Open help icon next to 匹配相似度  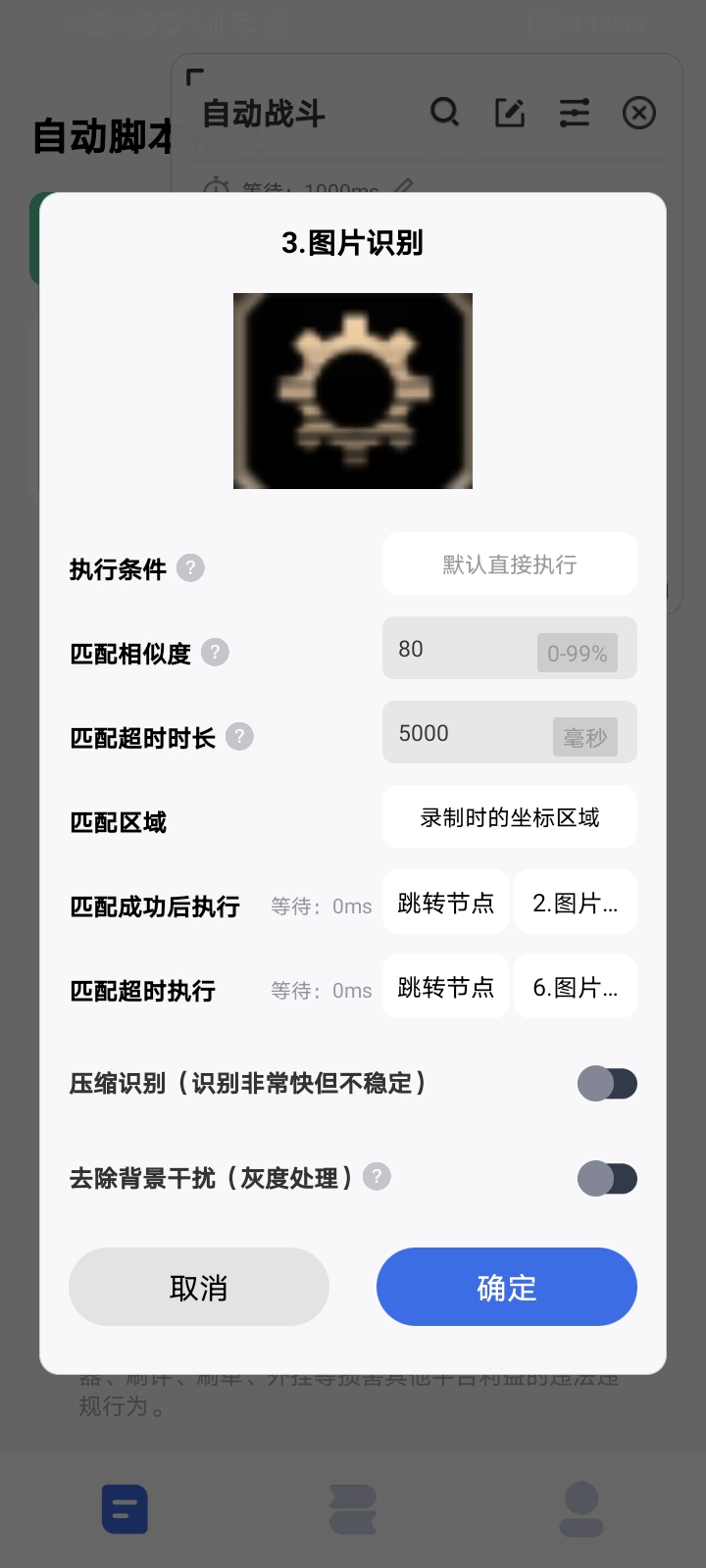pos(215,652)
